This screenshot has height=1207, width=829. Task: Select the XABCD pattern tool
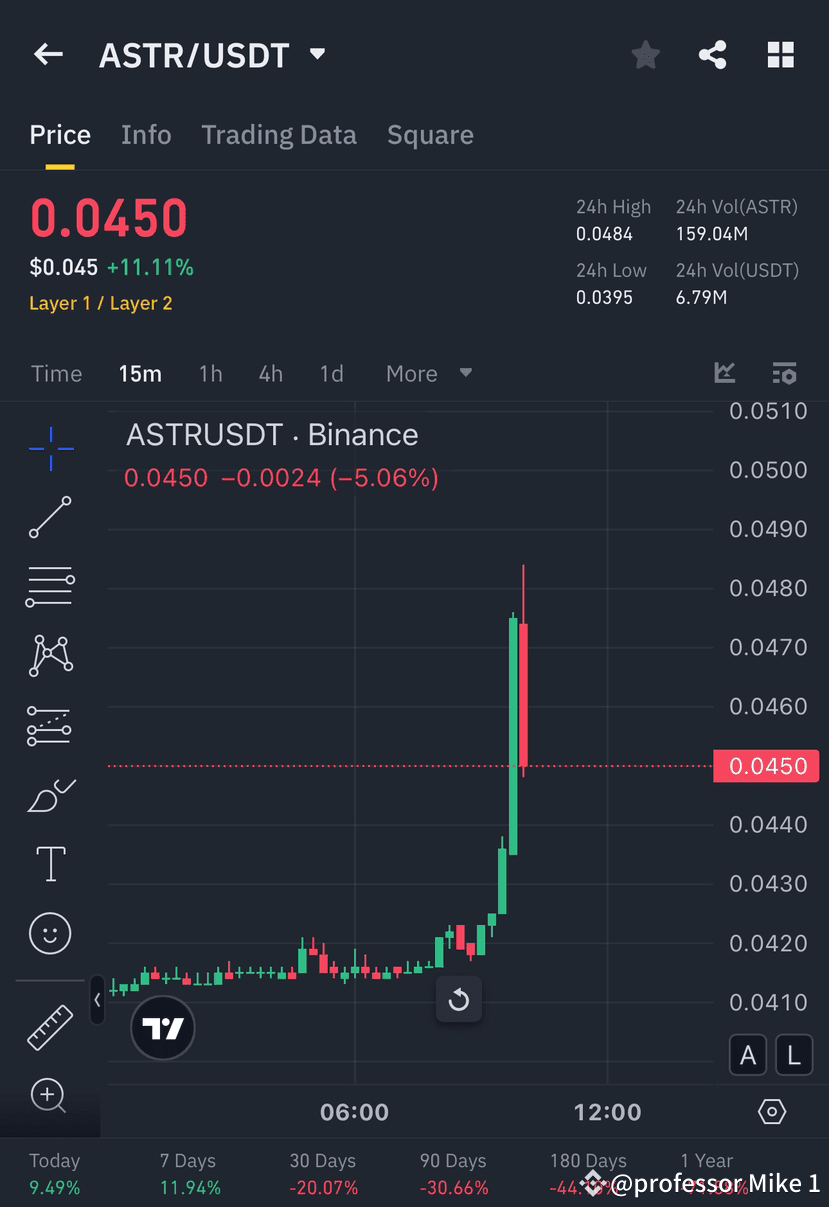click(x=49, y=655)
